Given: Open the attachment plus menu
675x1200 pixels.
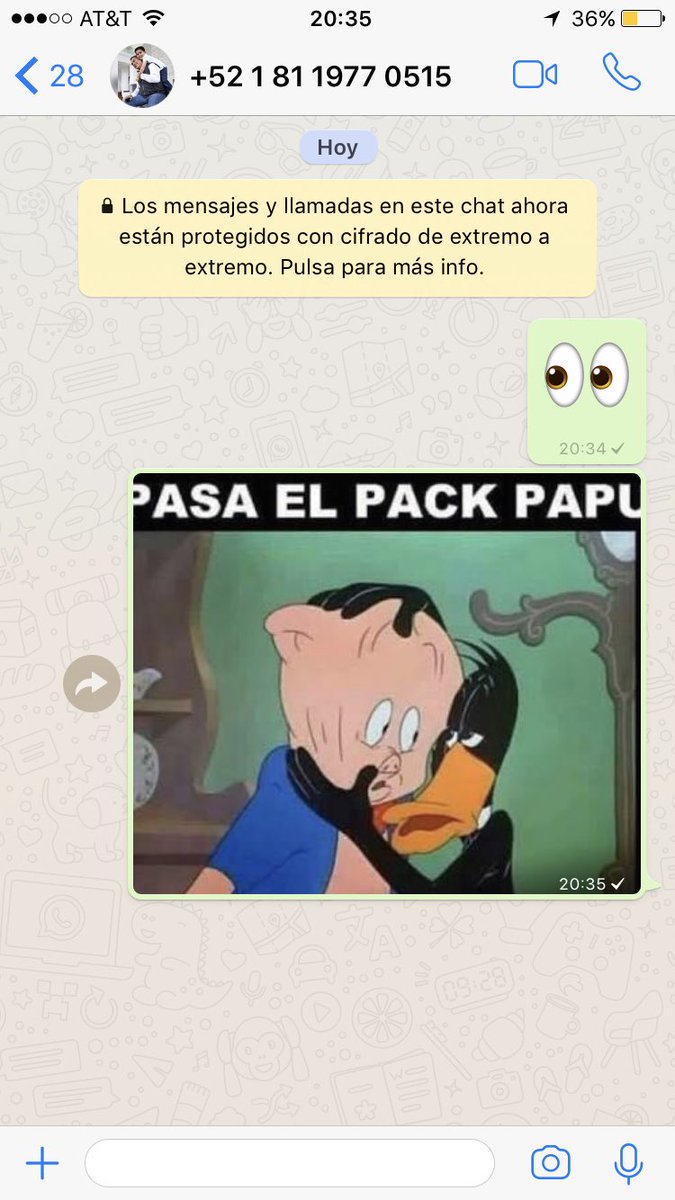Looking at the screenshot, I should coord(42,1163).
